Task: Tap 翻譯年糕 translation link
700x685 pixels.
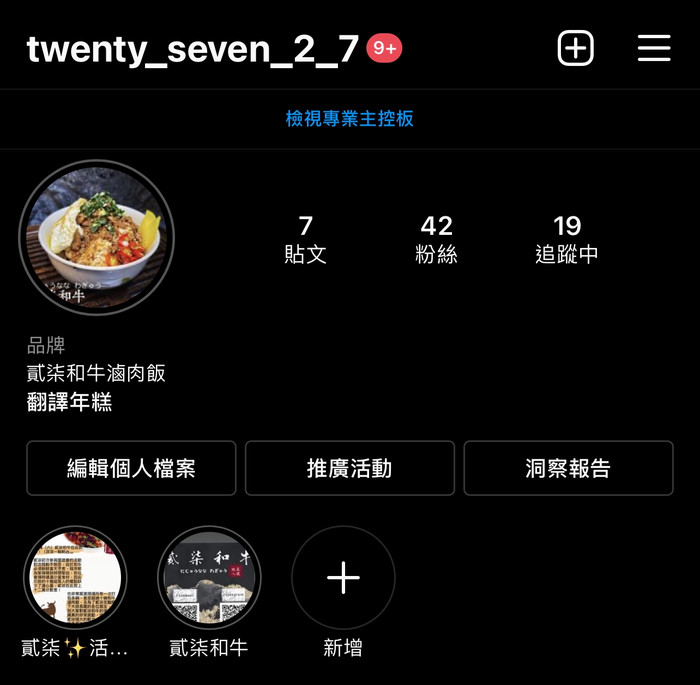Action: pyautogui.click(x=69, y=402)
